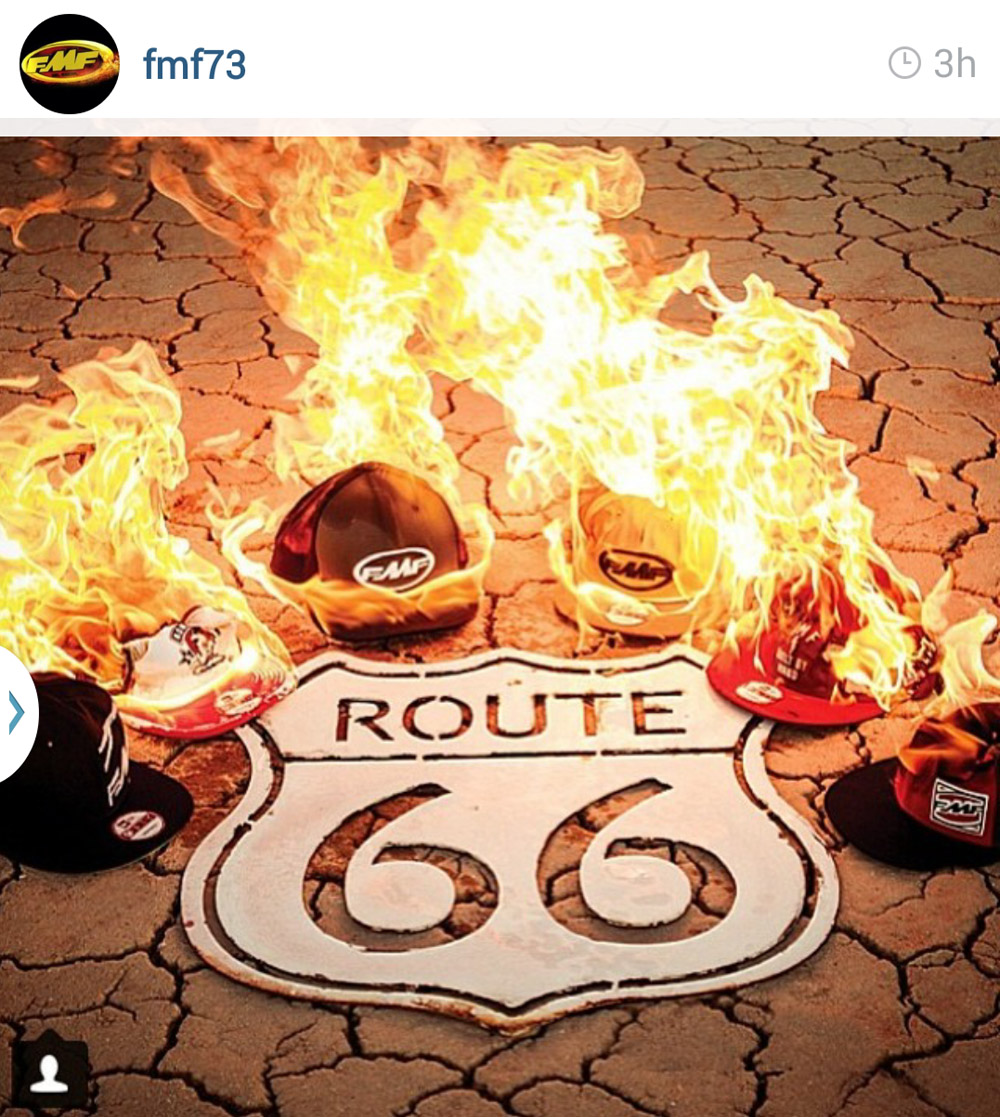Open the side arrow handle
This screenshot has height=1117, width=1000.
pos(15,713)
